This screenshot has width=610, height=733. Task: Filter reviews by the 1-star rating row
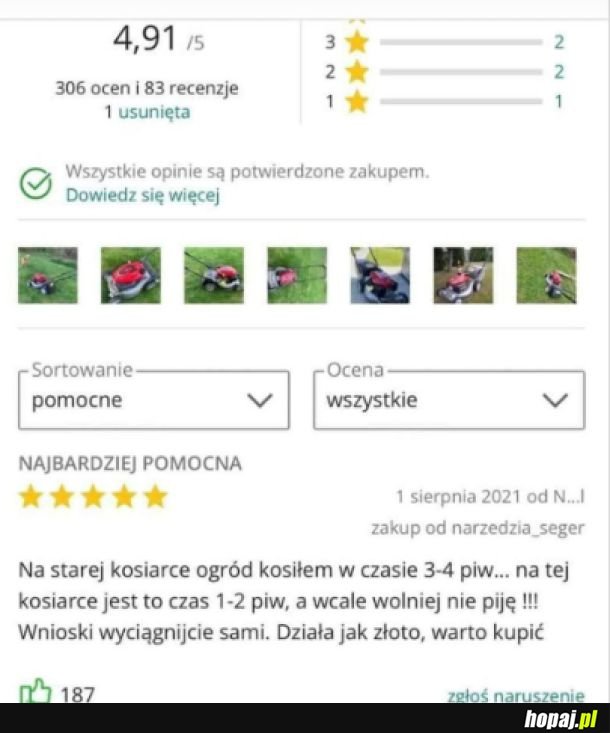click(x=445, y=101)
